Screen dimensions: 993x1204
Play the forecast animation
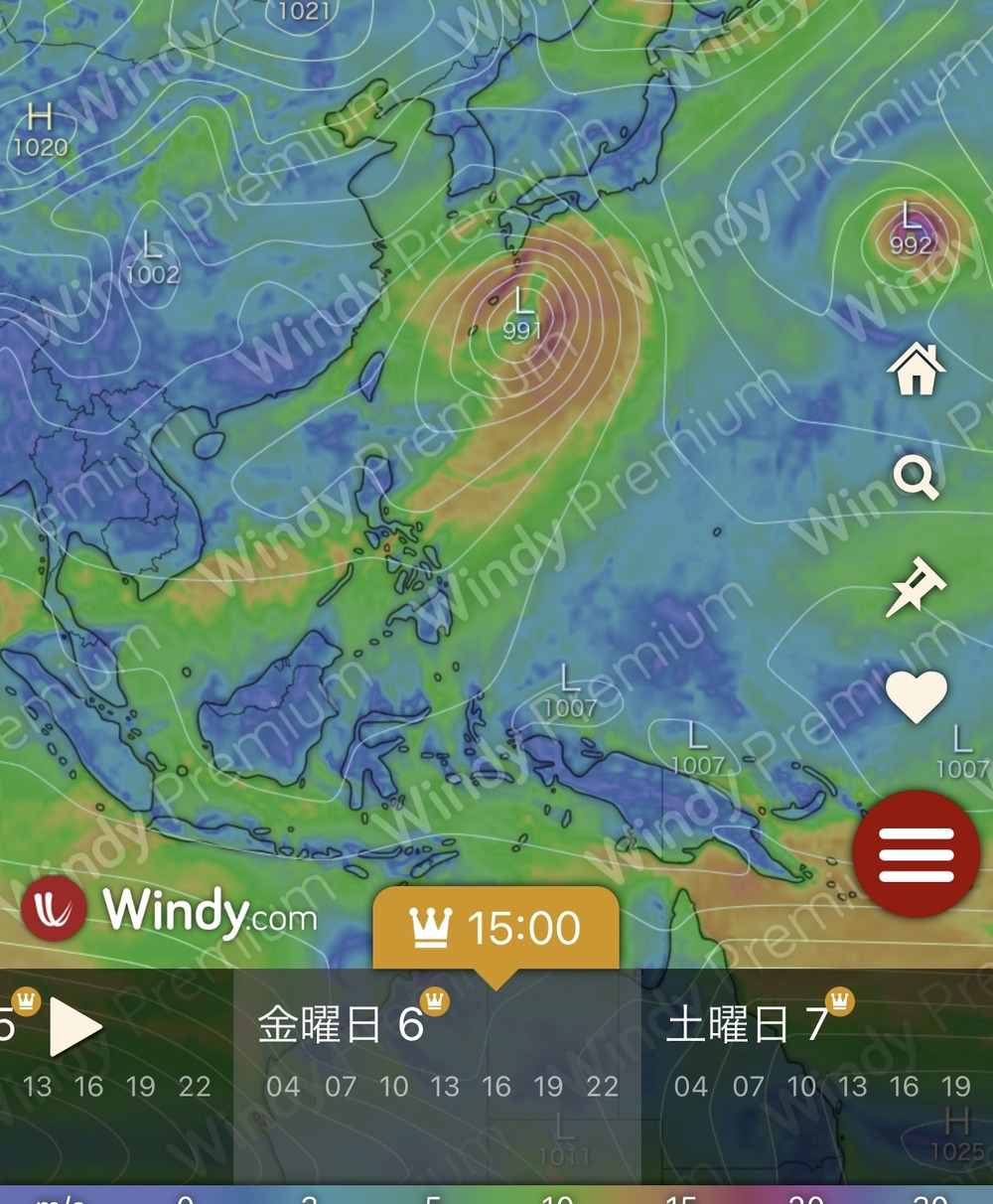click(75, 1026)
